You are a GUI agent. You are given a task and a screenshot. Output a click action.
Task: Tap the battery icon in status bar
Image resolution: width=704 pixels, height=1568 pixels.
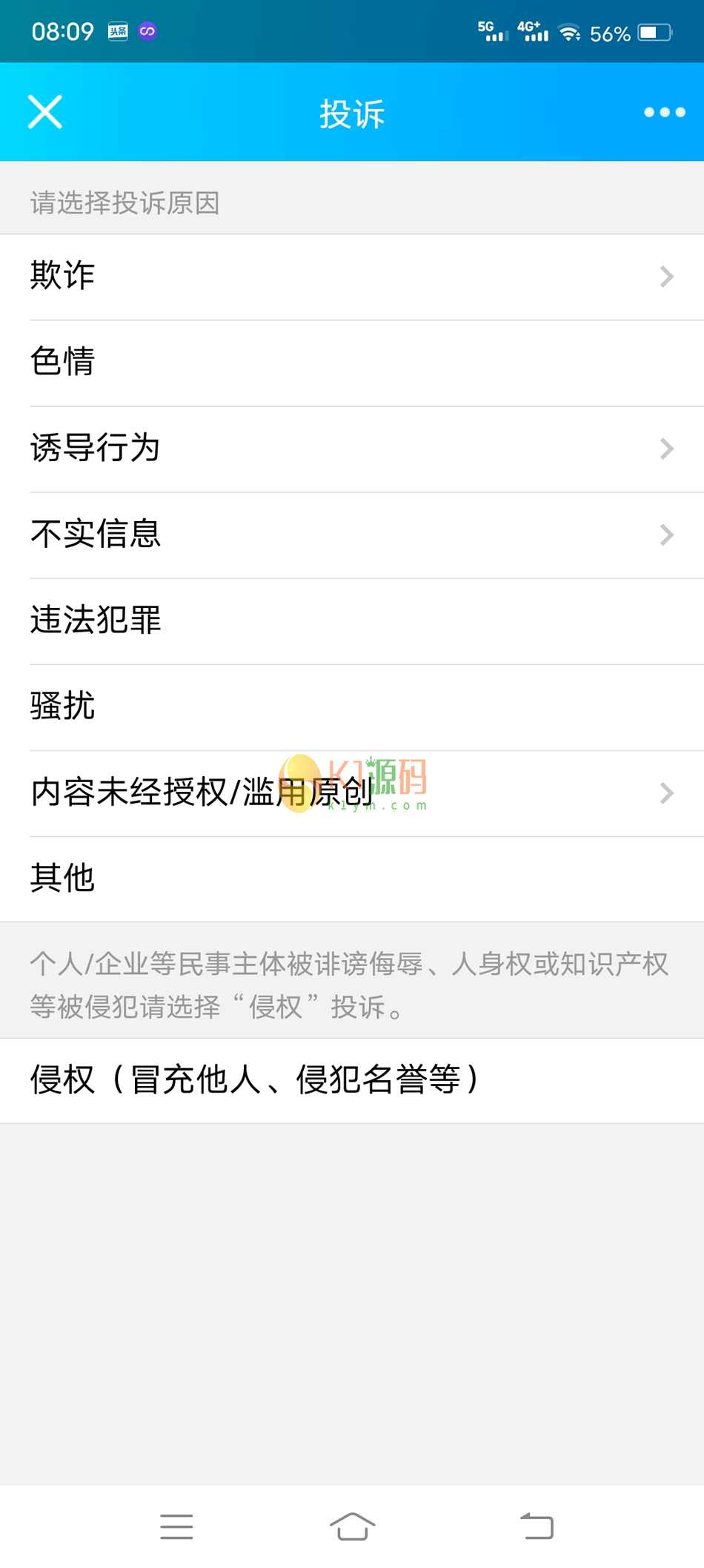[x=652, y=31]
